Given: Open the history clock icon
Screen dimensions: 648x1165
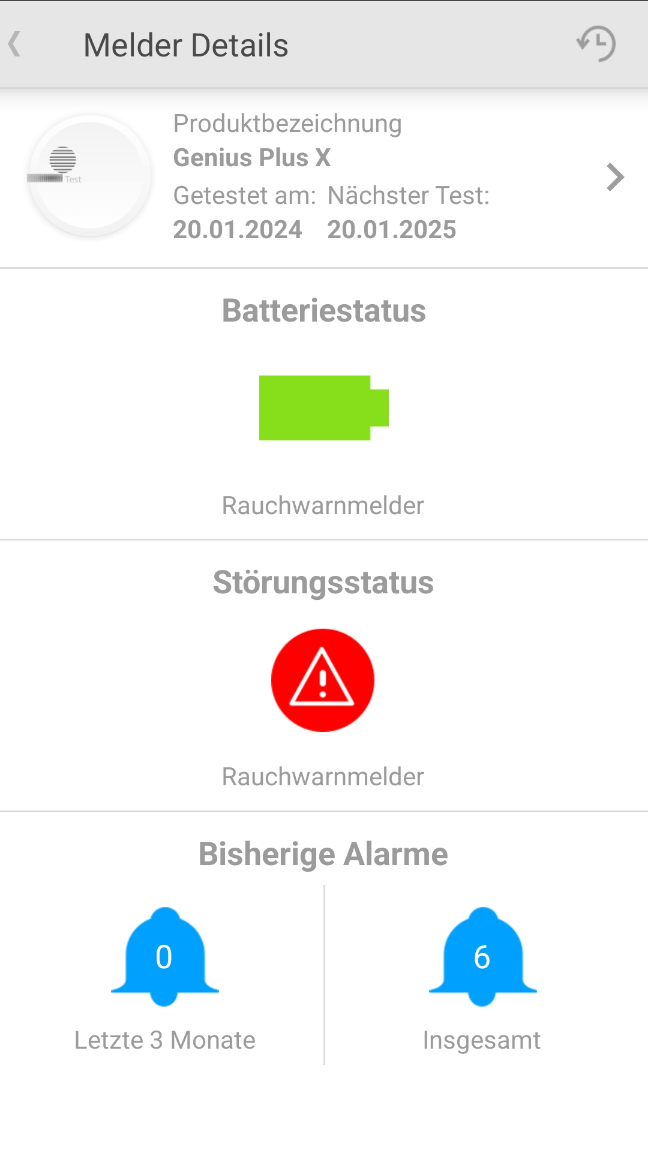Looking at the screenshot, I should coord(596,44).
